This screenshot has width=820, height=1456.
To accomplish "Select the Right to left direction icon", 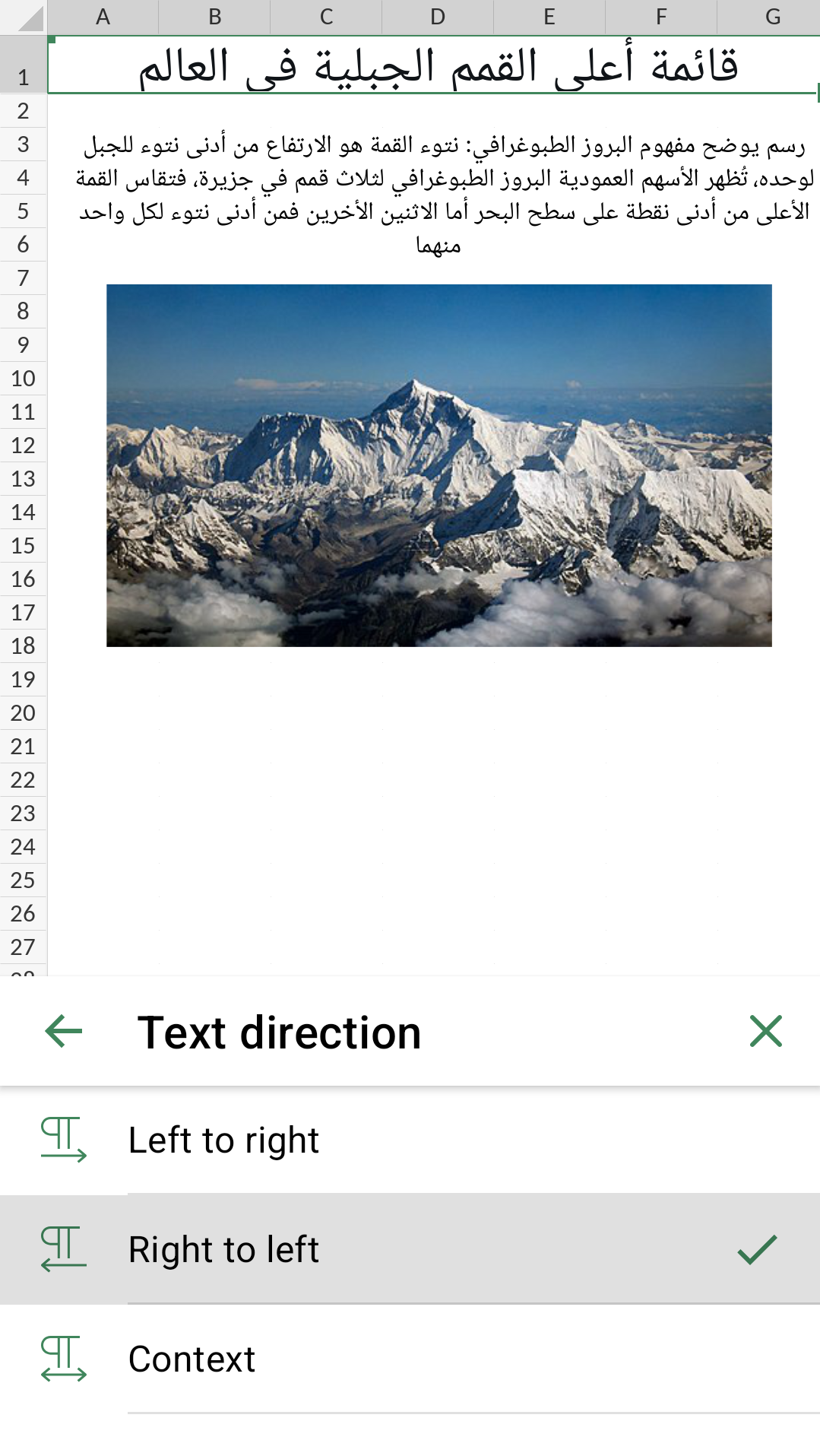I will [x=65, y=1248].
